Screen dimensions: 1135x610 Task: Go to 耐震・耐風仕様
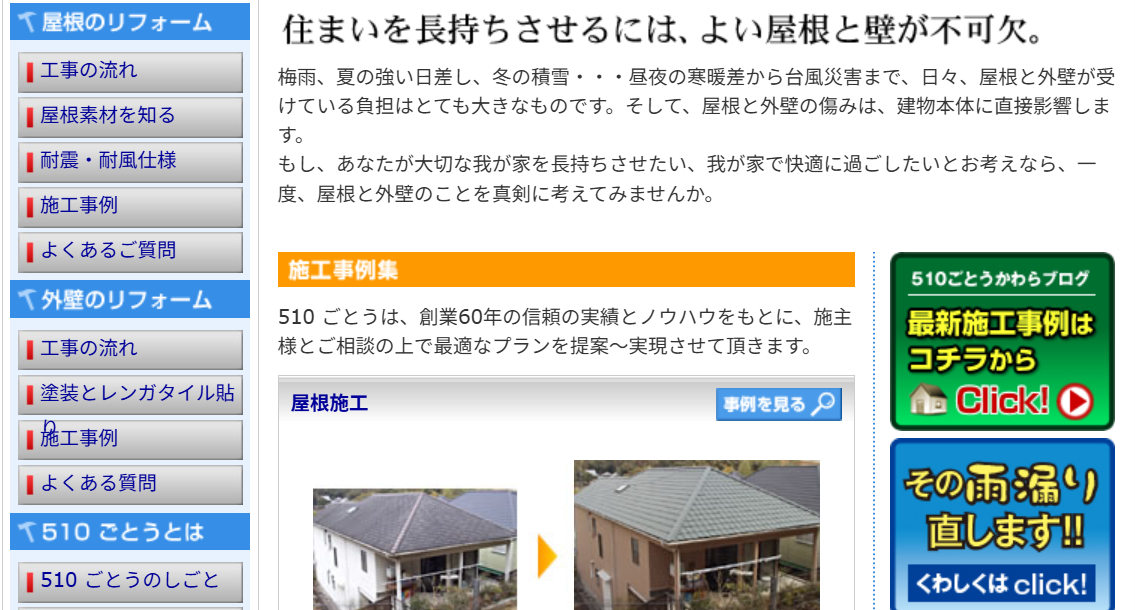pos(130,161)
